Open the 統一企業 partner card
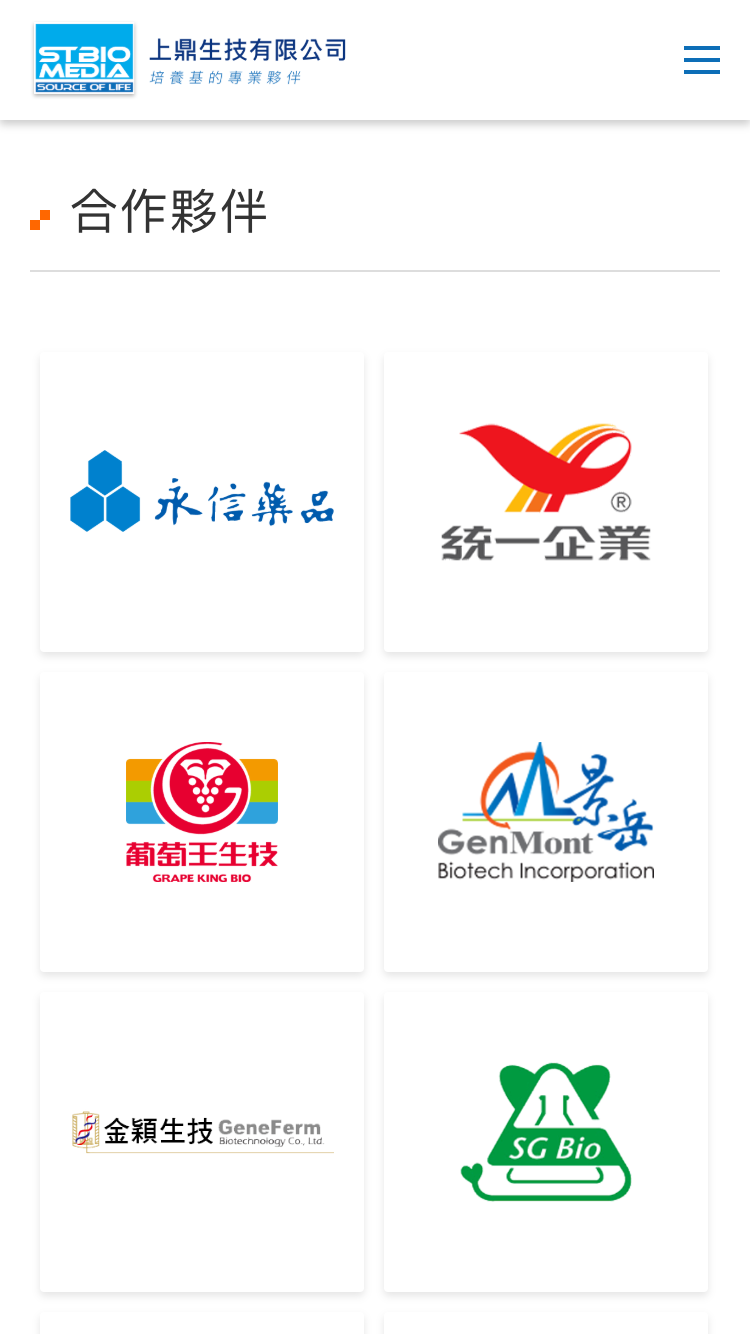Viewport: 750px width, 1334px height. click(546, 502)
